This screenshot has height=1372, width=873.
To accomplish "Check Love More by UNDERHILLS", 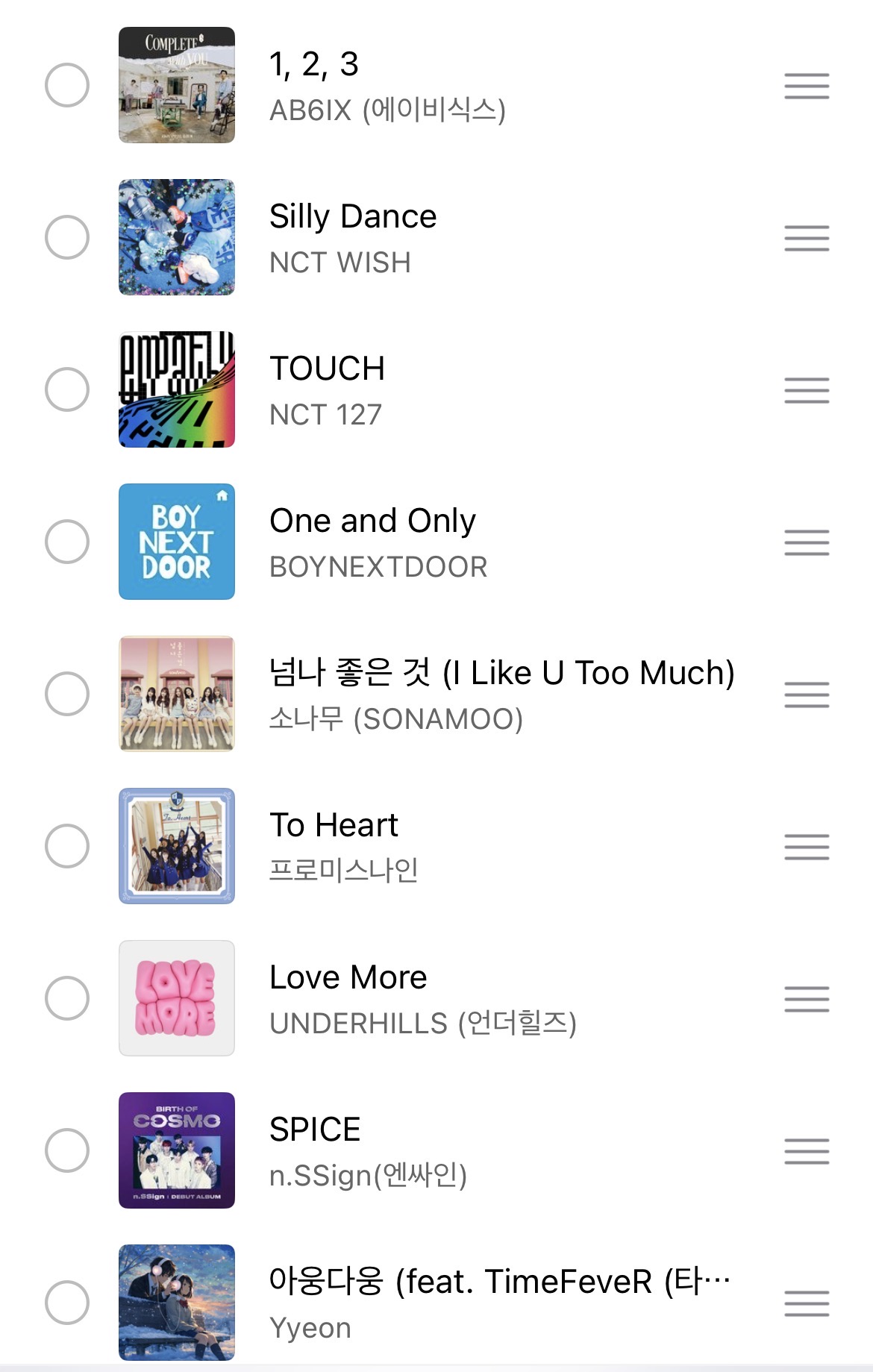I will pyautogui.click(x=67, y=998).
